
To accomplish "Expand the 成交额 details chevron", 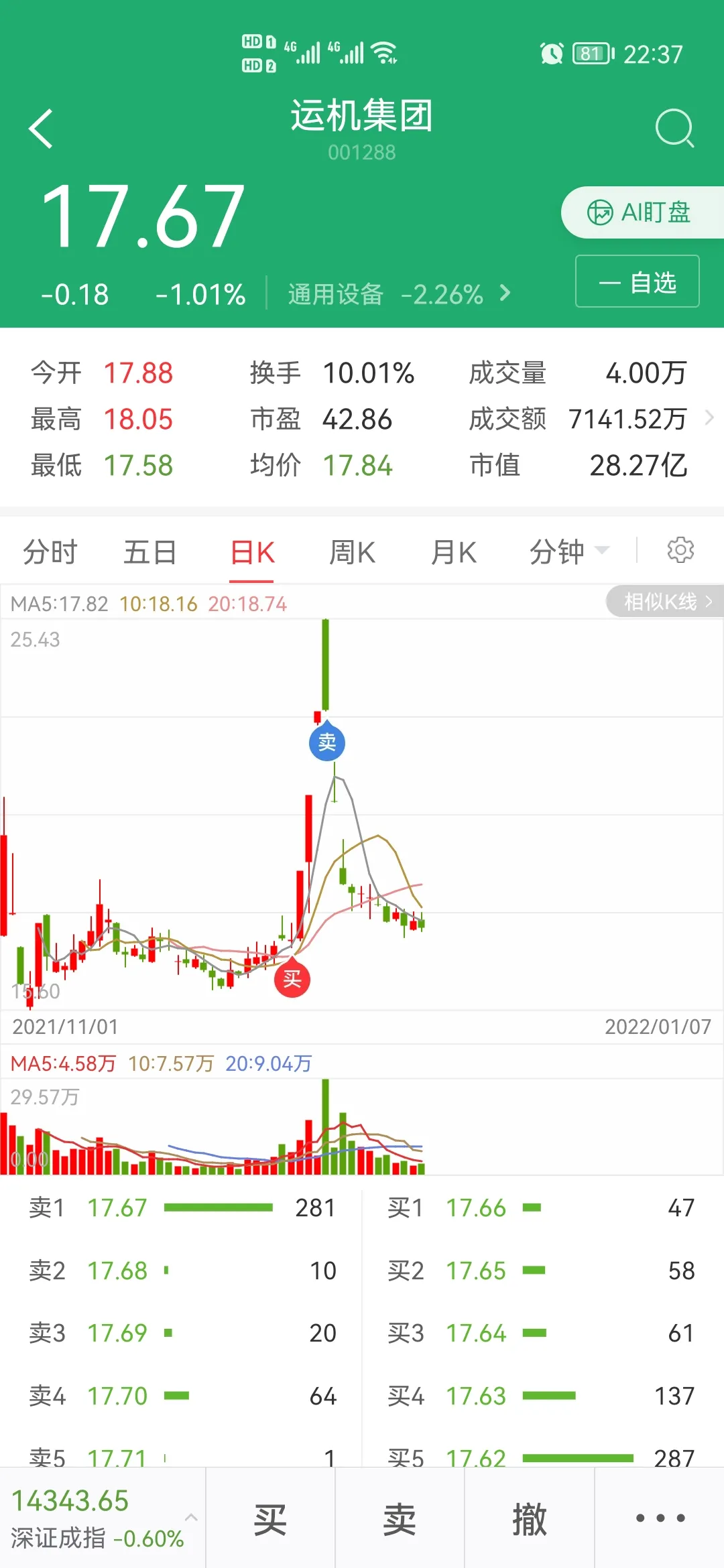I will coord(709,418).
